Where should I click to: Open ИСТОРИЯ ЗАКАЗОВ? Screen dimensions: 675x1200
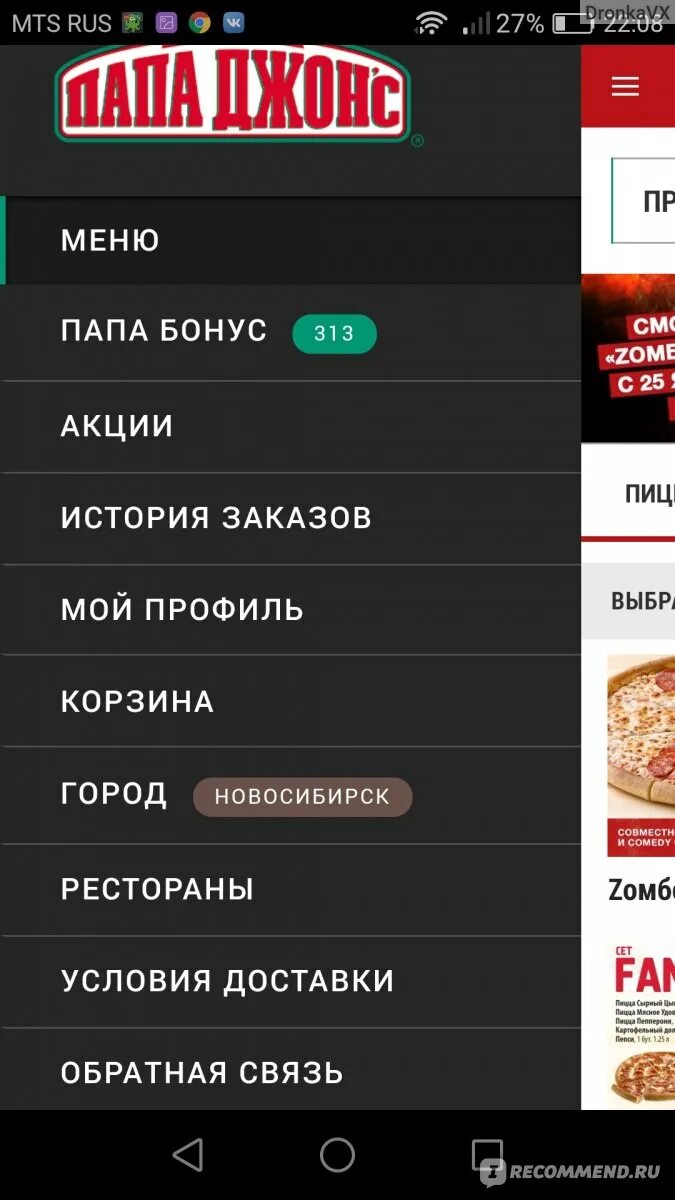click(290, 518)
